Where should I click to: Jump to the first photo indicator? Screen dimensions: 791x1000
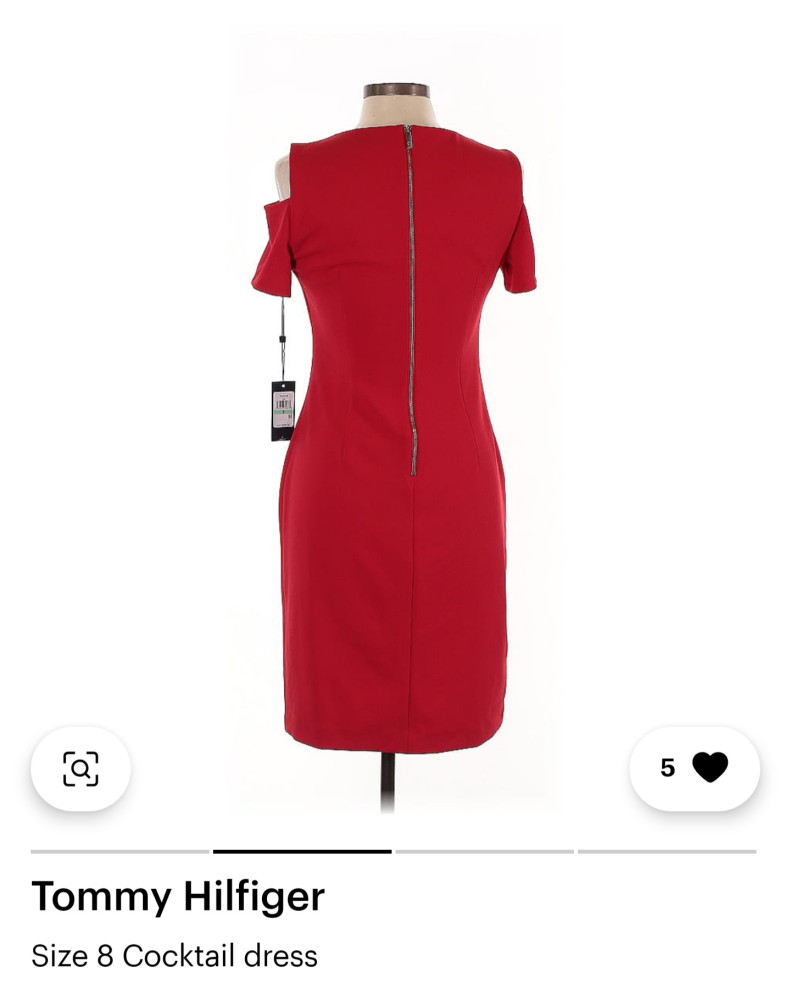click(120, 852)
